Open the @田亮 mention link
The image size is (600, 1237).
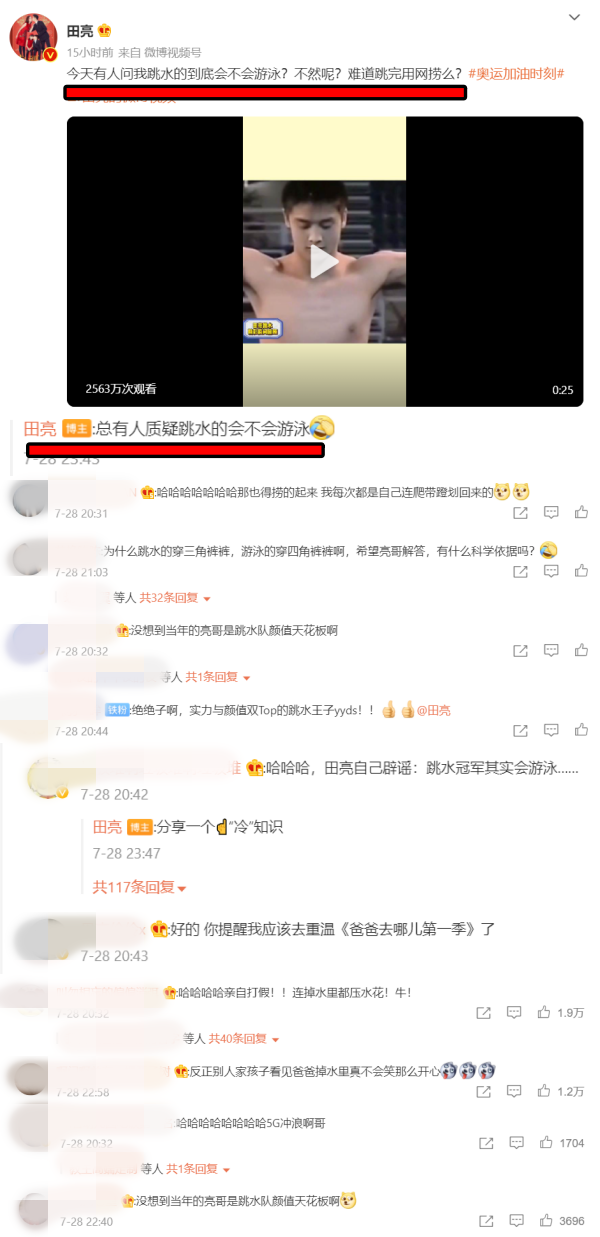pyautogui.click(x=433, y=710)
